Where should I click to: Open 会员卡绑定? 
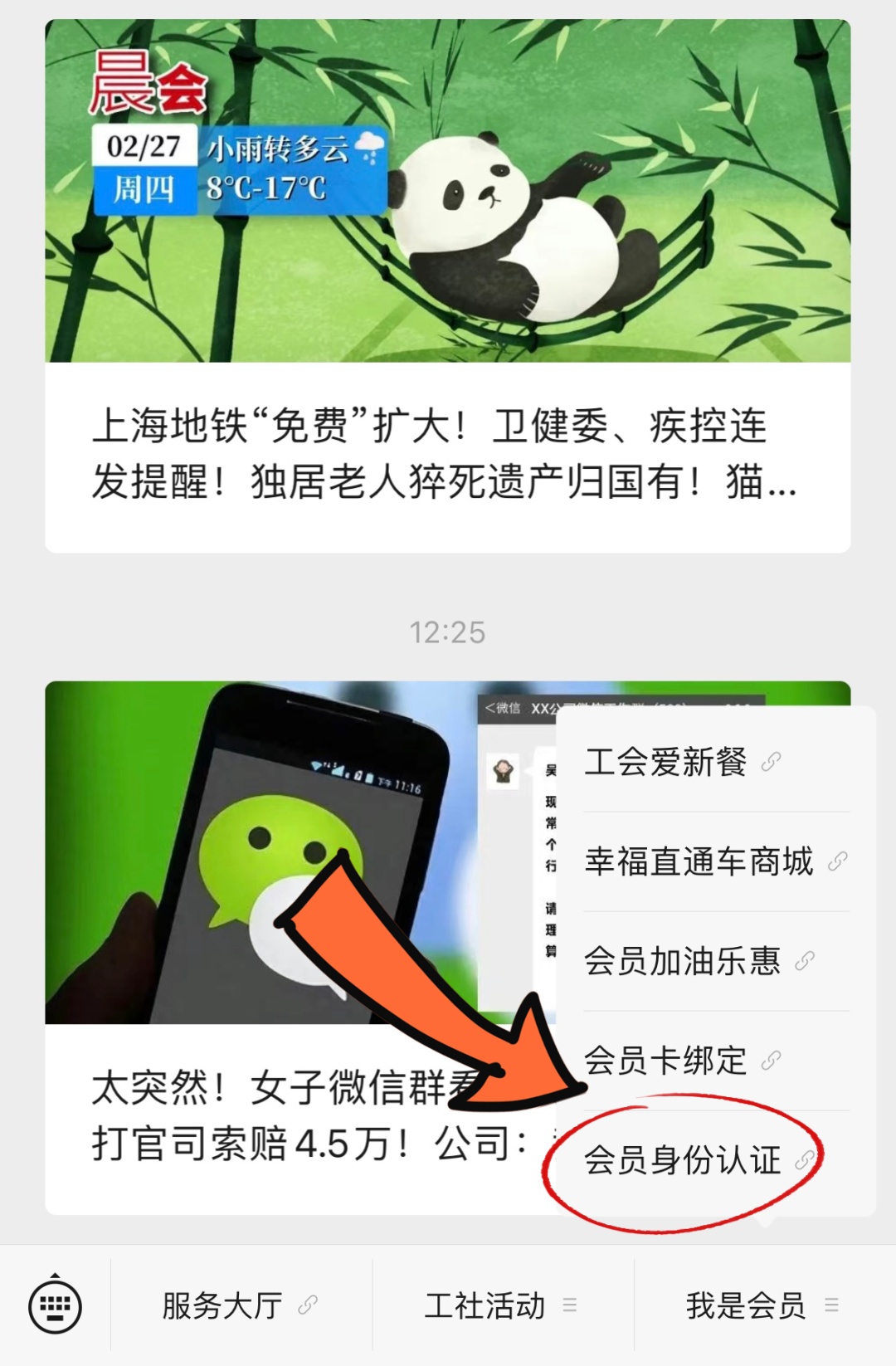point(717,1061)
